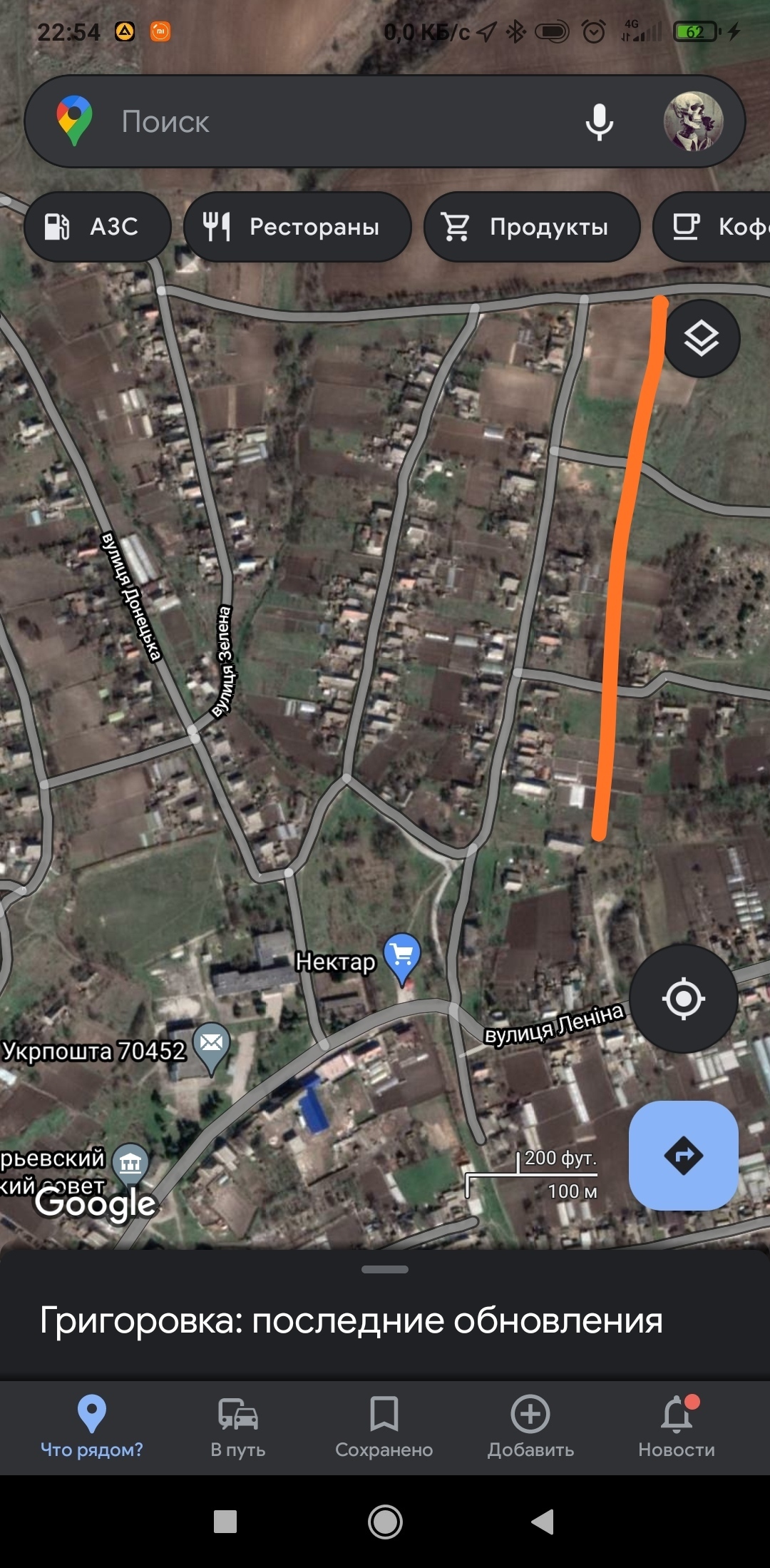The image size is (770, 1568).
Task: Open the Укрпошта 70452 marker
Action: tap(211, 1046)
